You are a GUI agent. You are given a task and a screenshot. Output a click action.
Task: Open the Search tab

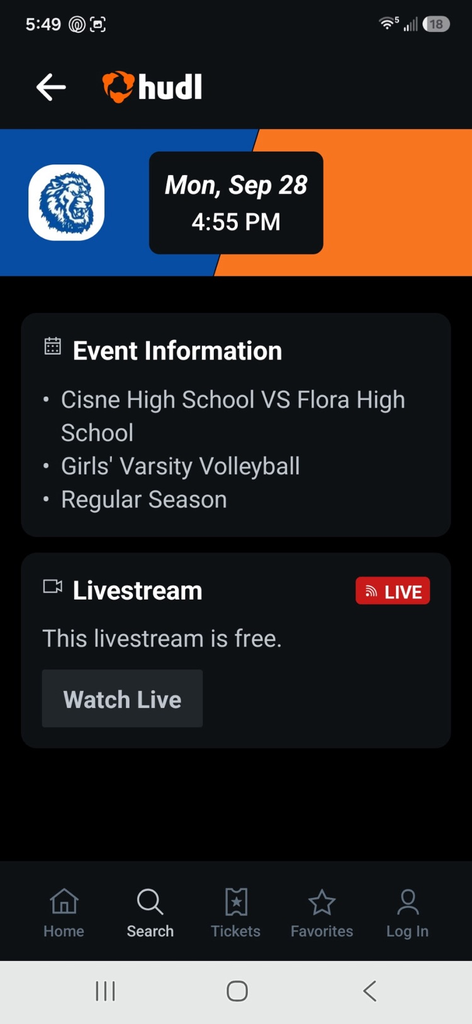(150, 913)
